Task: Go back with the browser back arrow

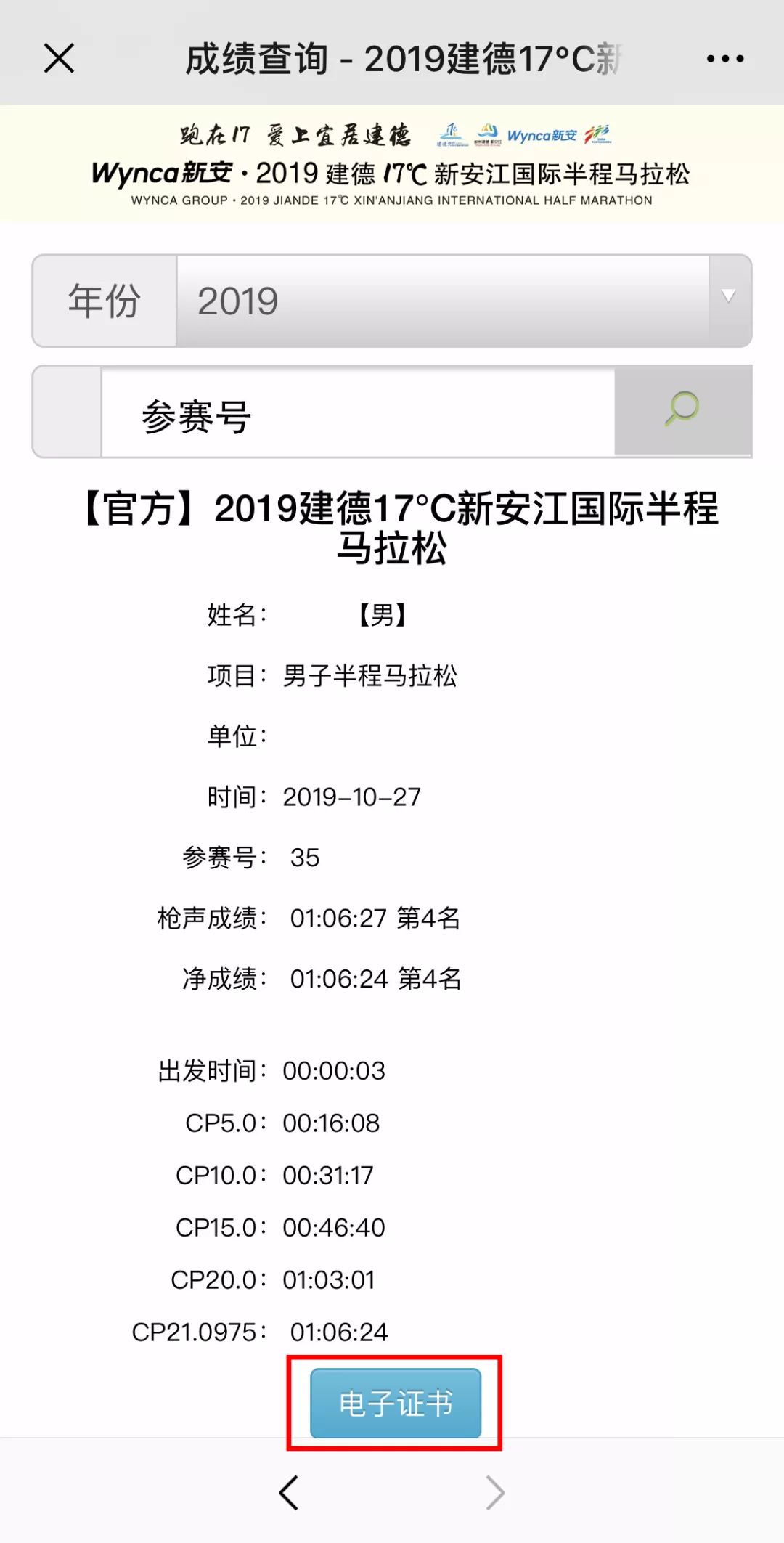Action: [x=289, y=1492]
